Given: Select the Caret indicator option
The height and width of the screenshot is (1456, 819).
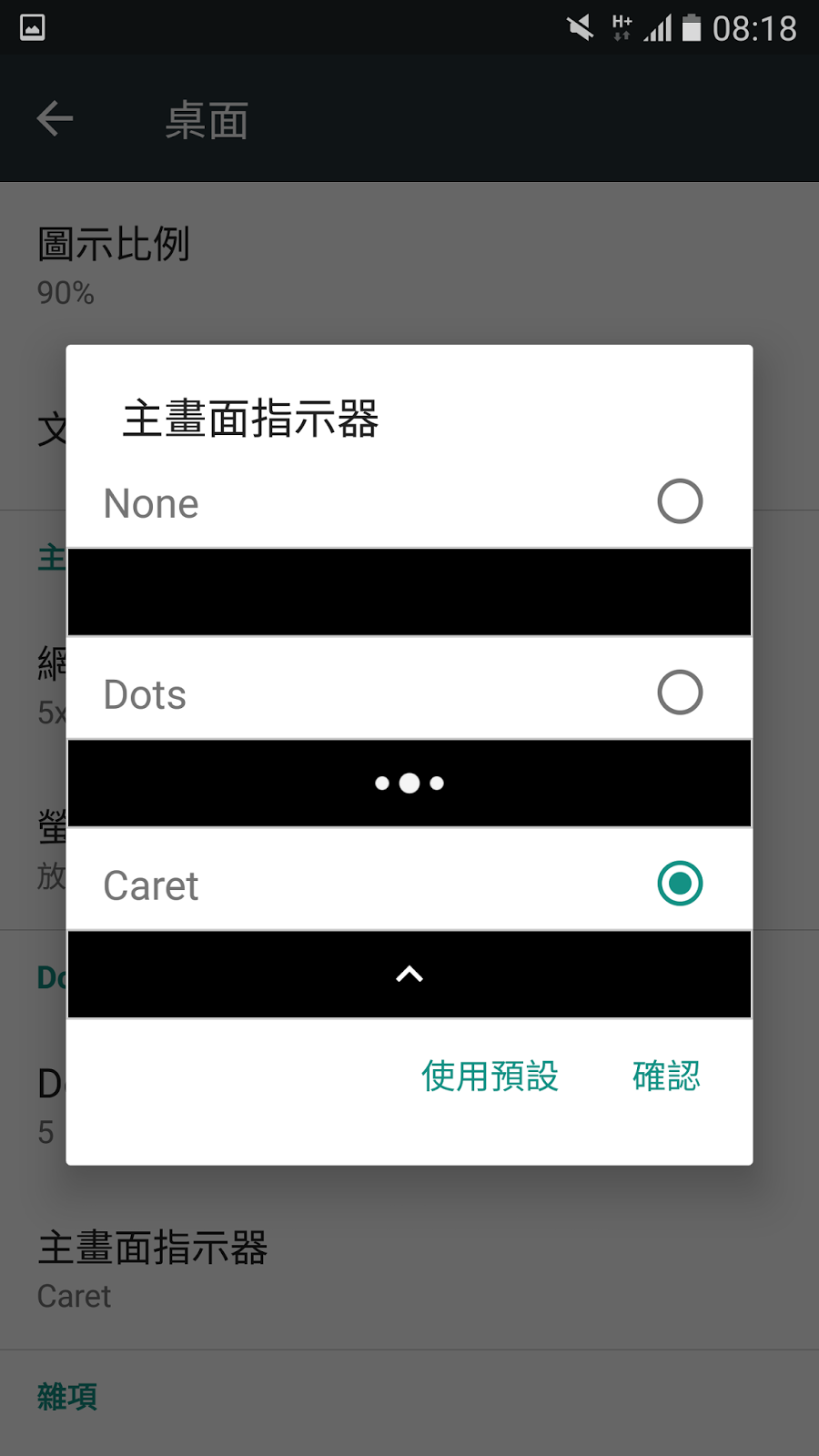Looking at the screenshot, I should [679, 884].
